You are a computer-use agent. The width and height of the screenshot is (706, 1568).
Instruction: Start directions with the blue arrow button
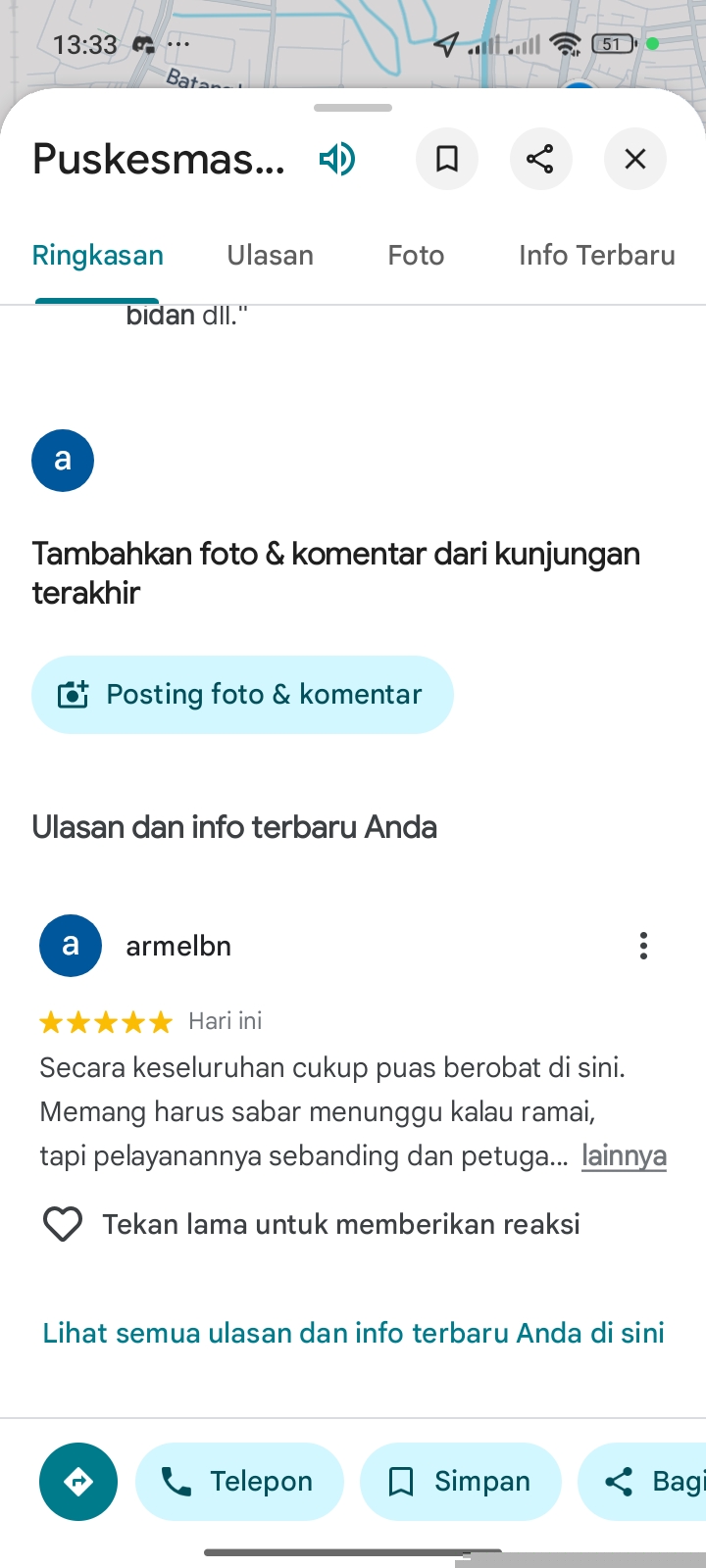78,1482
